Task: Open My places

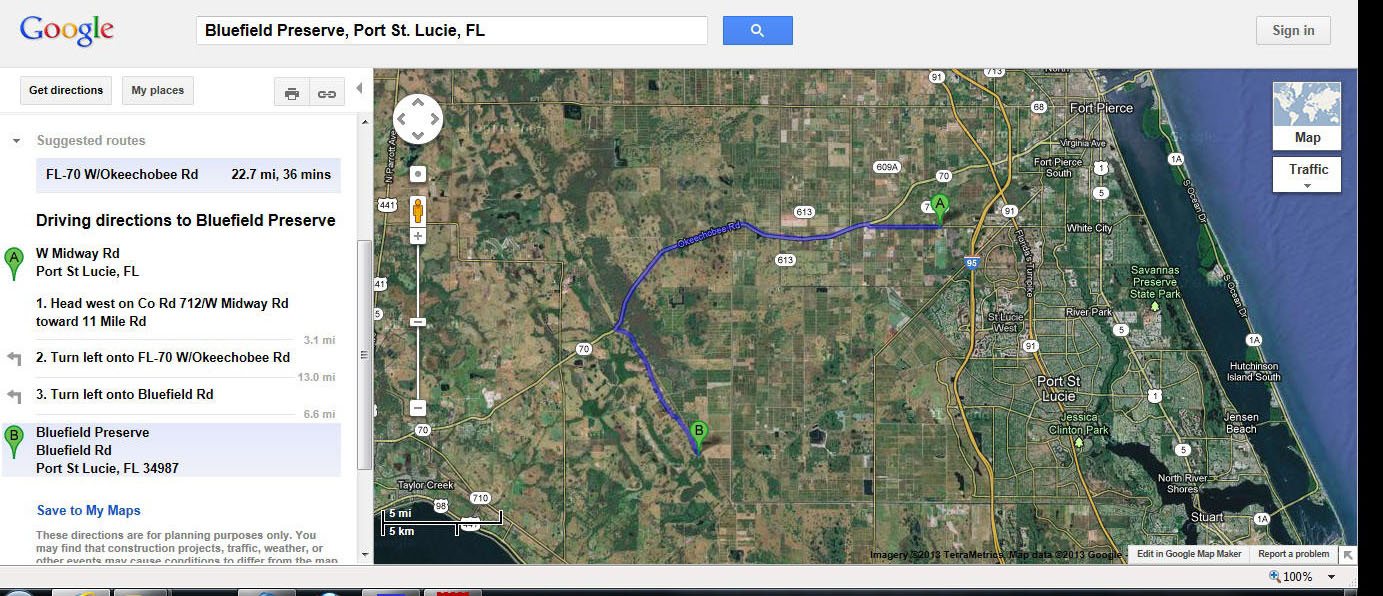Action: point(158,90)
